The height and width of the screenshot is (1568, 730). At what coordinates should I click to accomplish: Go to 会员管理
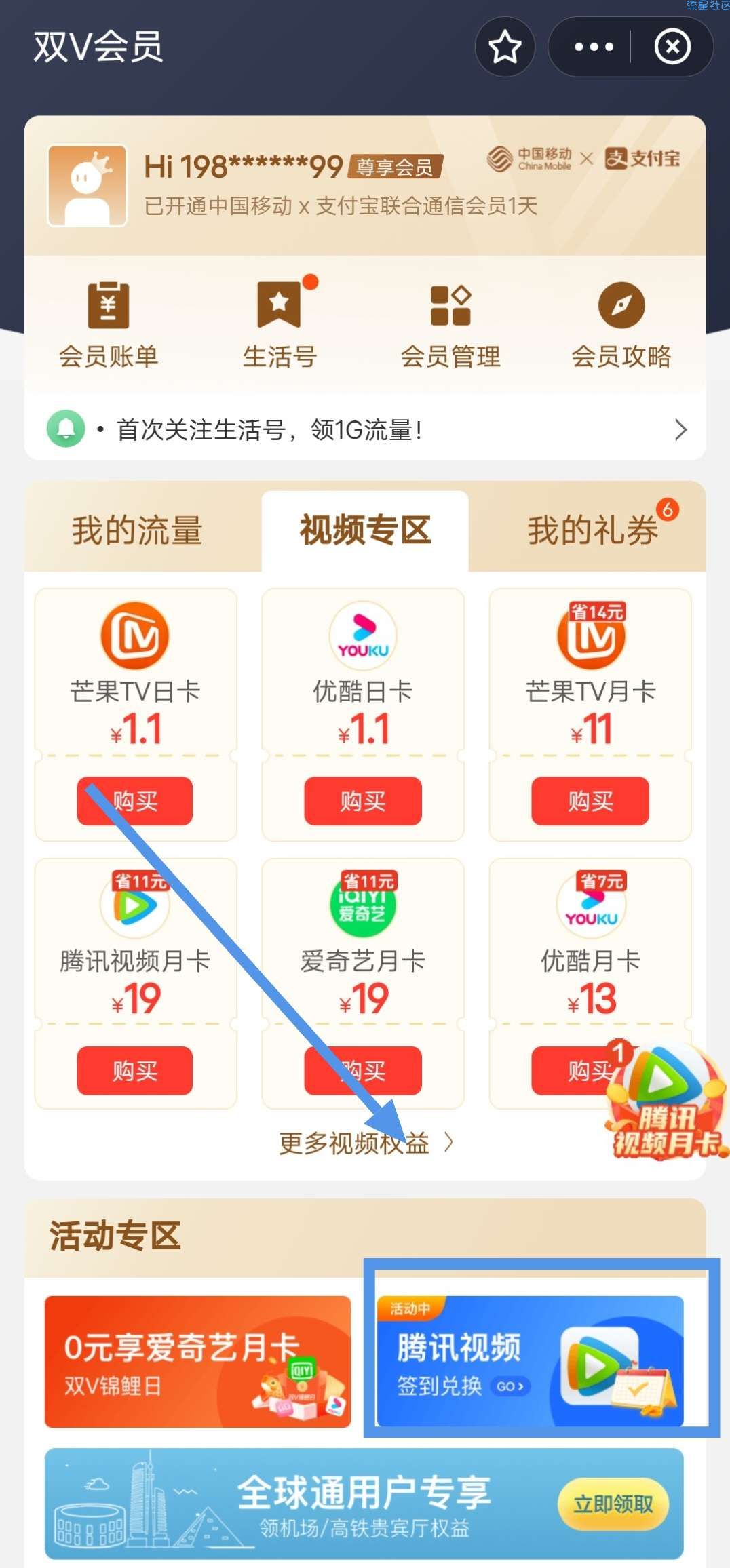[x=450, y=326]
